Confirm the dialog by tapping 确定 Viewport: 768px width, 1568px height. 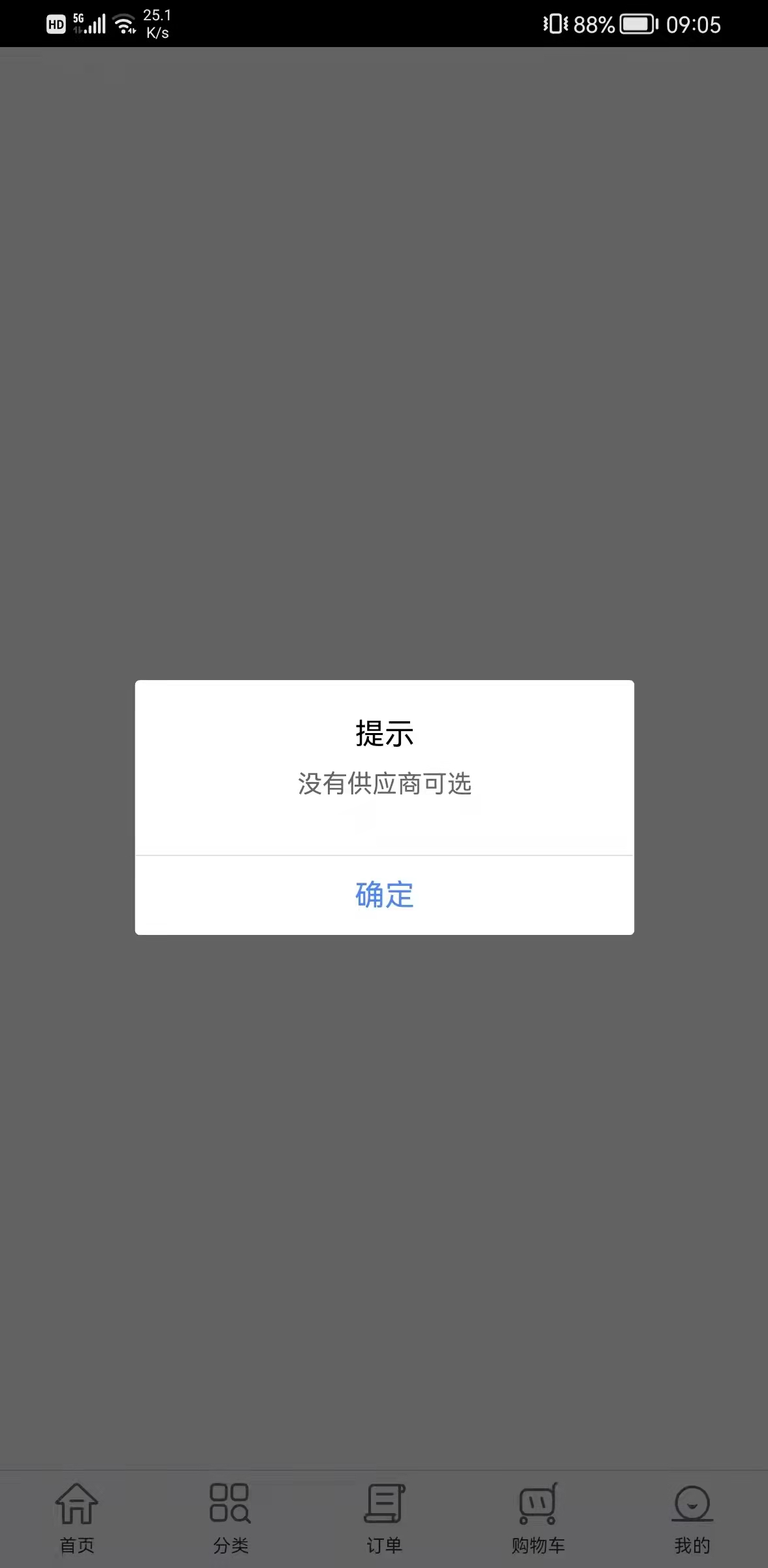pos(384,894)
